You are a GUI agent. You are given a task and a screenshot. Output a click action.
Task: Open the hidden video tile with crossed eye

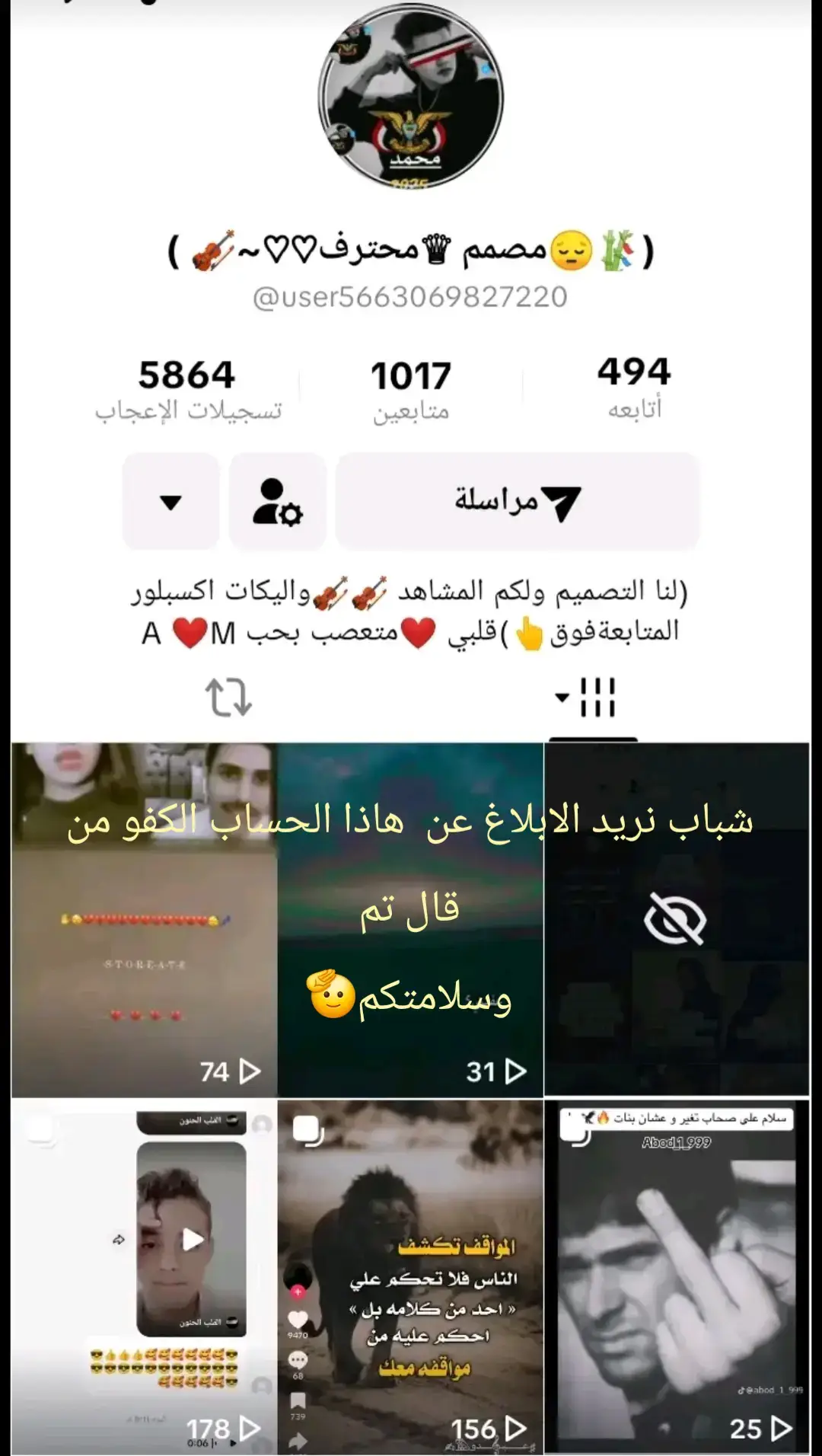(676, 919)
